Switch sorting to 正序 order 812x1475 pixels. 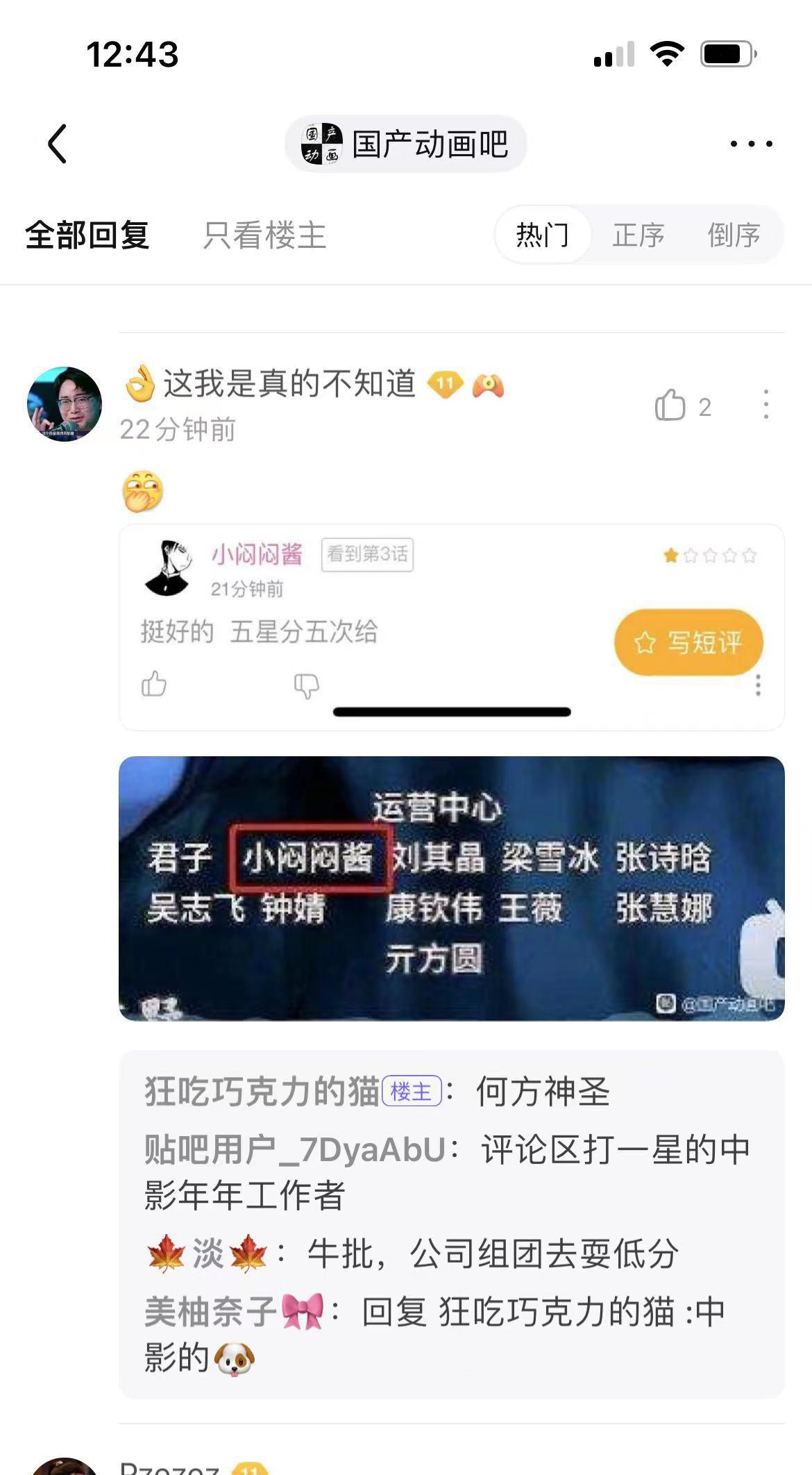(639, 235)
